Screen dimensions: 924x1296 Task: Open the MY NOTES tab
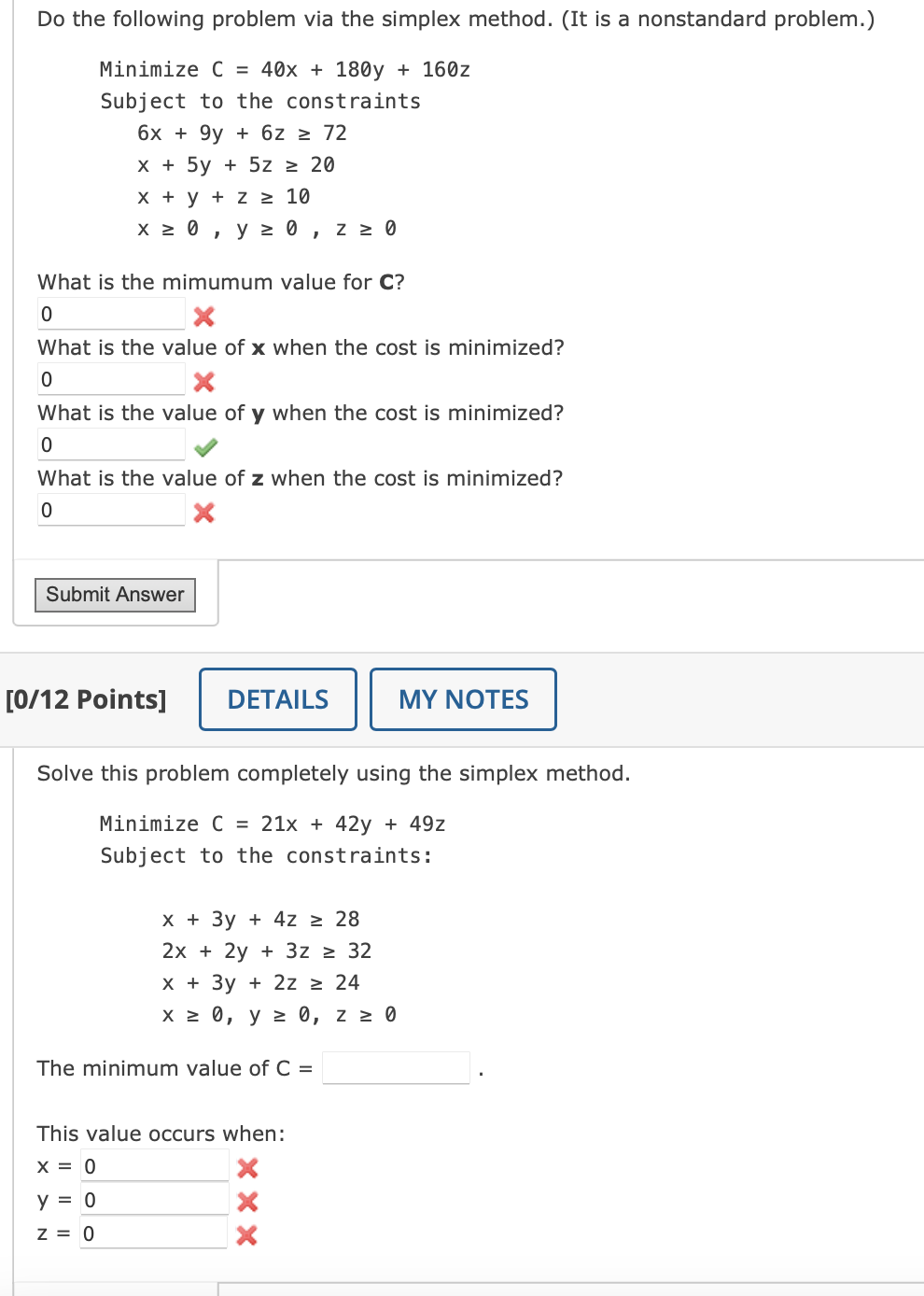click(463, 698)
